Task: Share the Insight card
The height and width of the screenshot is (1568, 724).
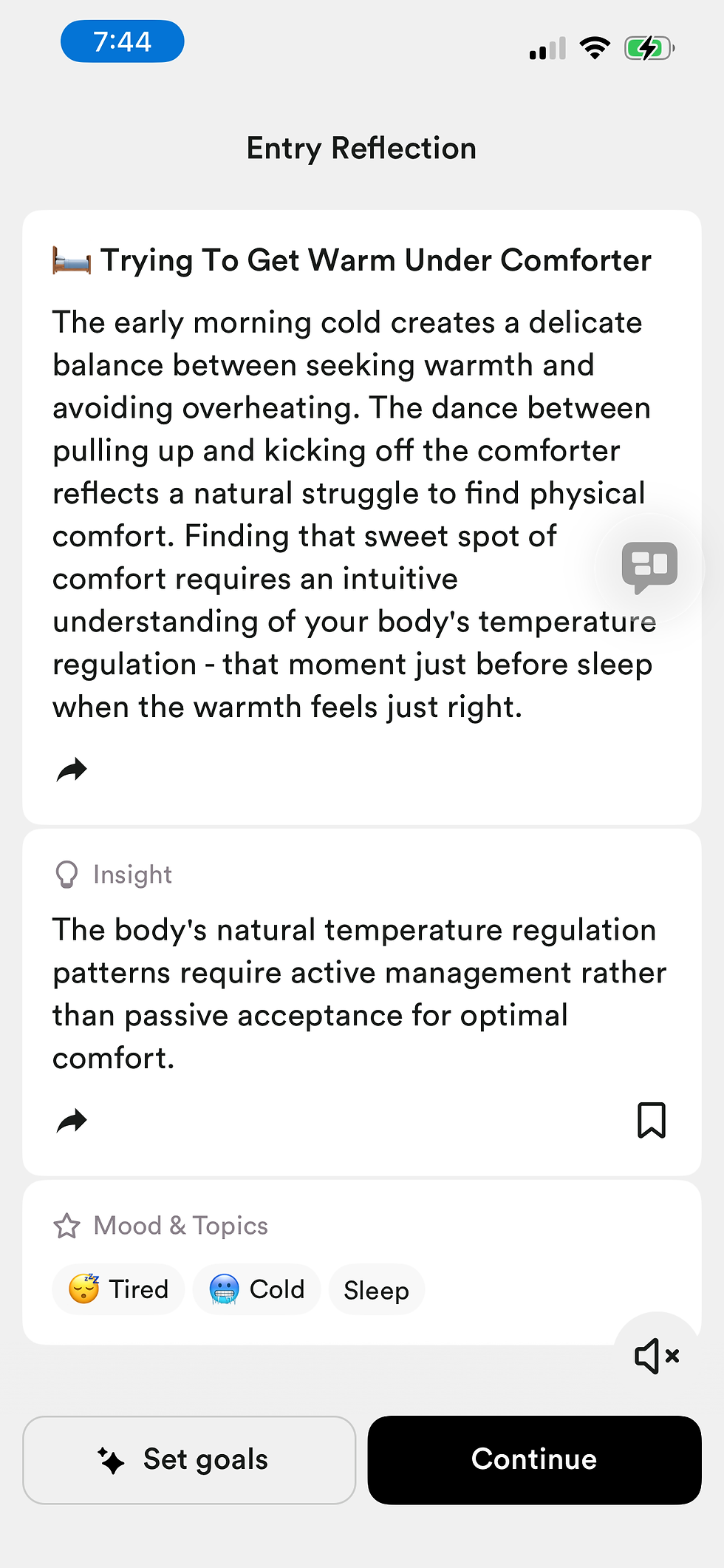Action: click(x=72, y=1121)
